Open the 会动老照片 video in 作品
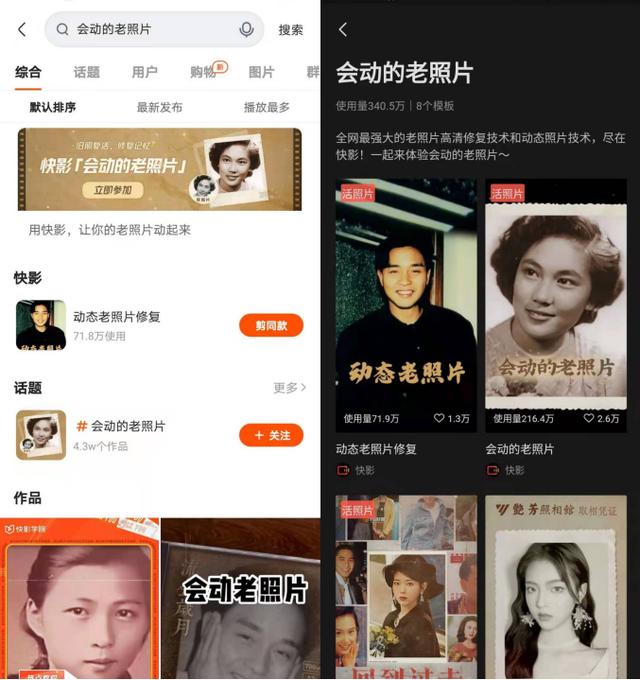Viewport: 640px width, 680px height. tap(241, 600)
